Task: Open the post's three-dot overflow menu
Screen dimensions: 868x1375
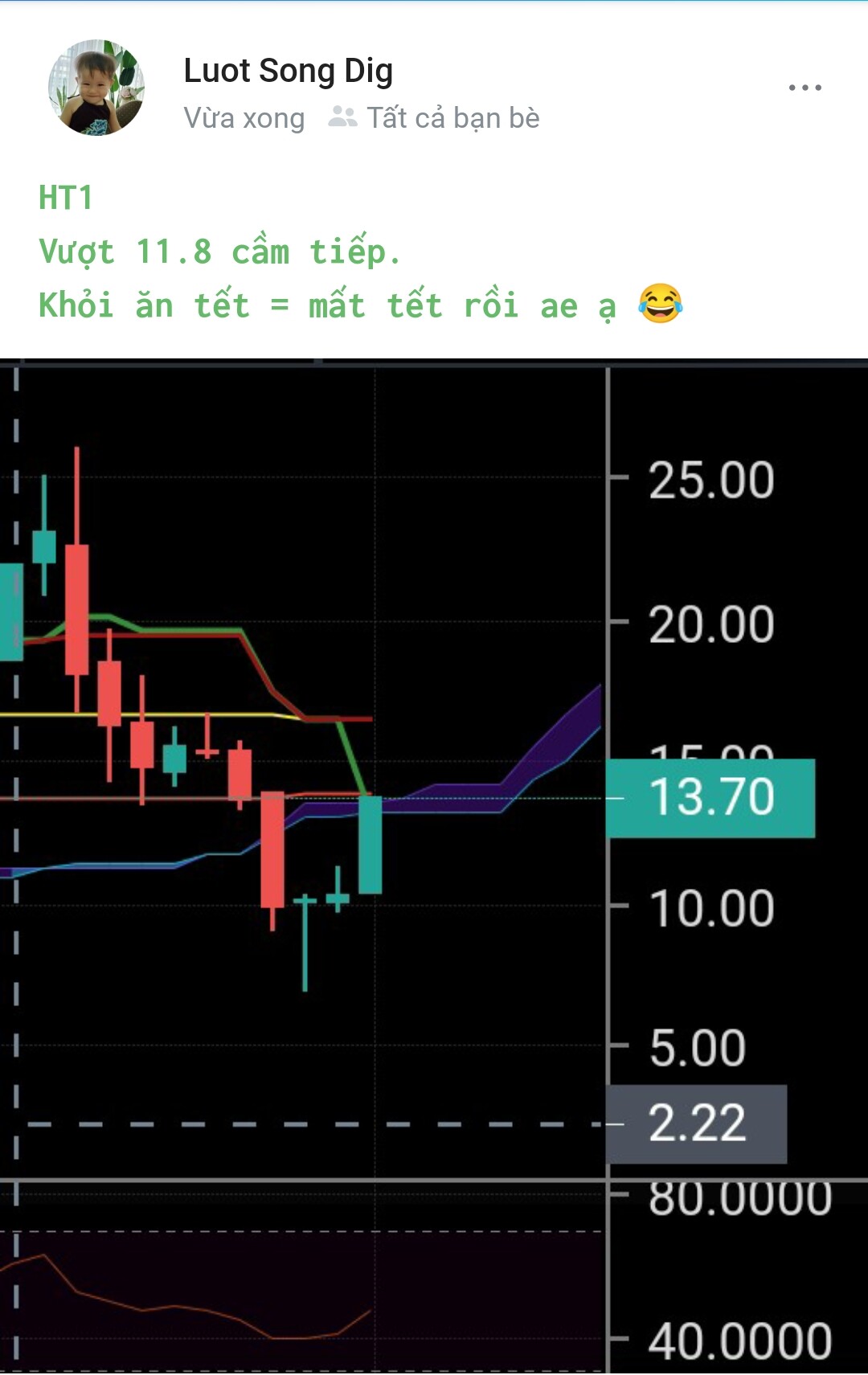Action: (805, 88)
